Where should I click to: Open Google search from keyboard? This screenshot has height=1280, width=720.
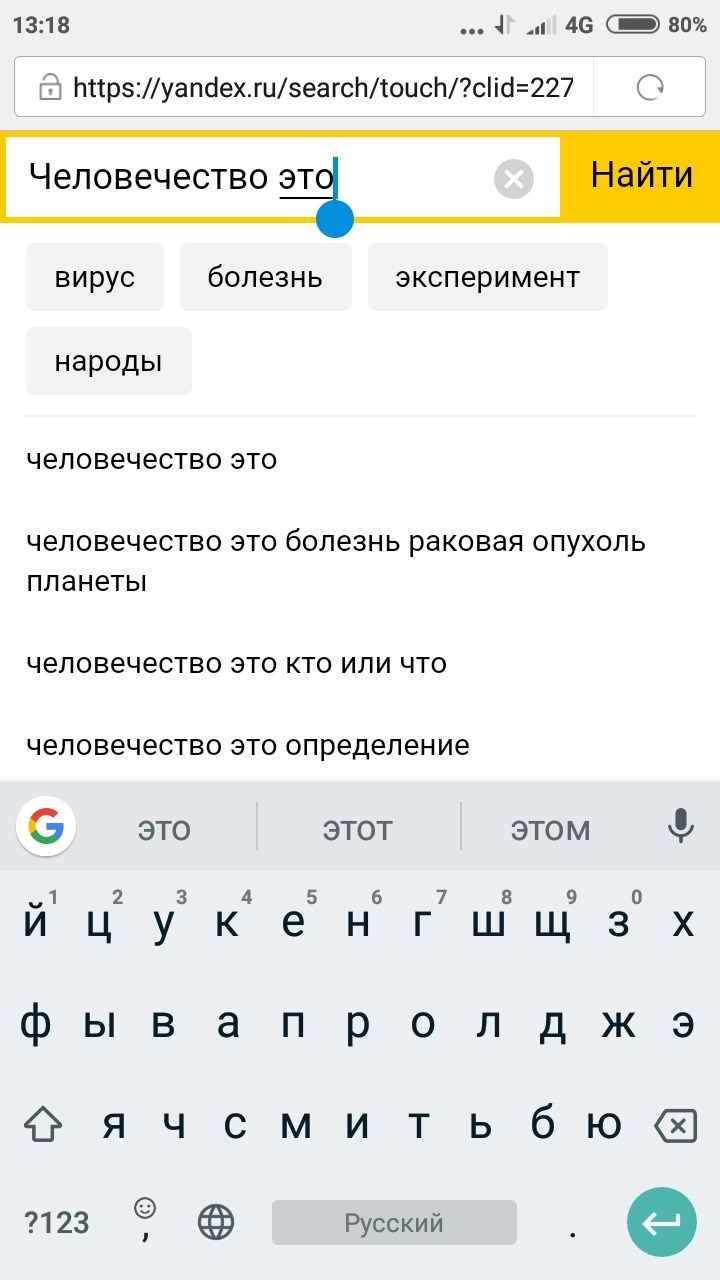[46, 826]
